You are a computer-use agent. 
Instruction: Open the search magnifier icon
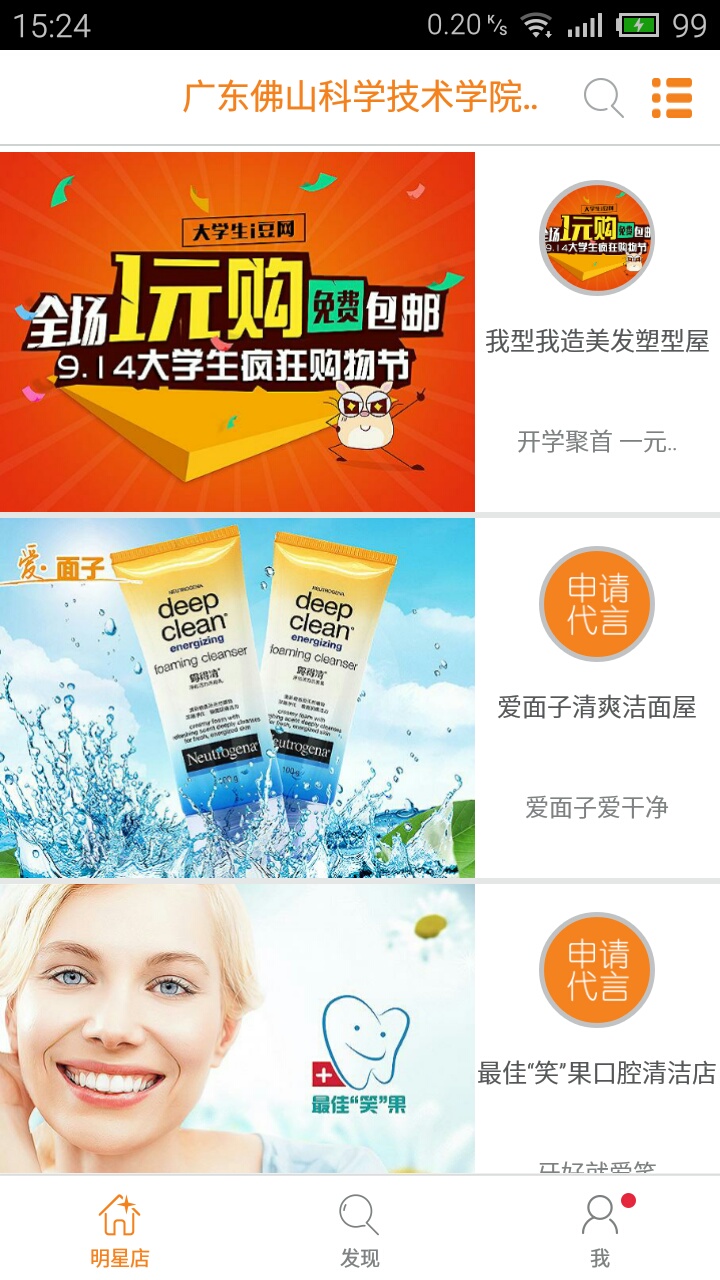click(603, 98)
